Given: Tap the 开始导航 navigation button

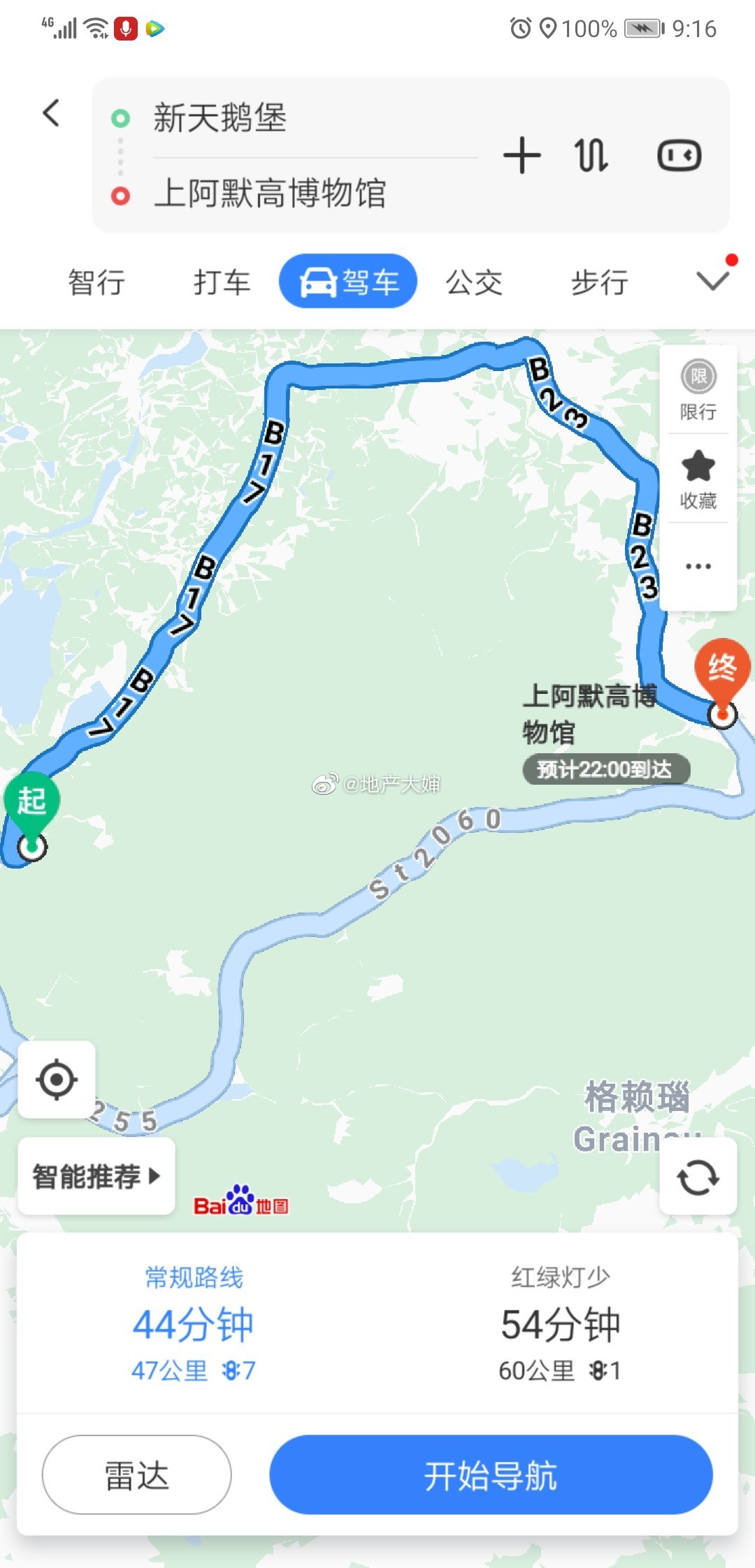Looking at the screenshot, I should pos(489,1474).
